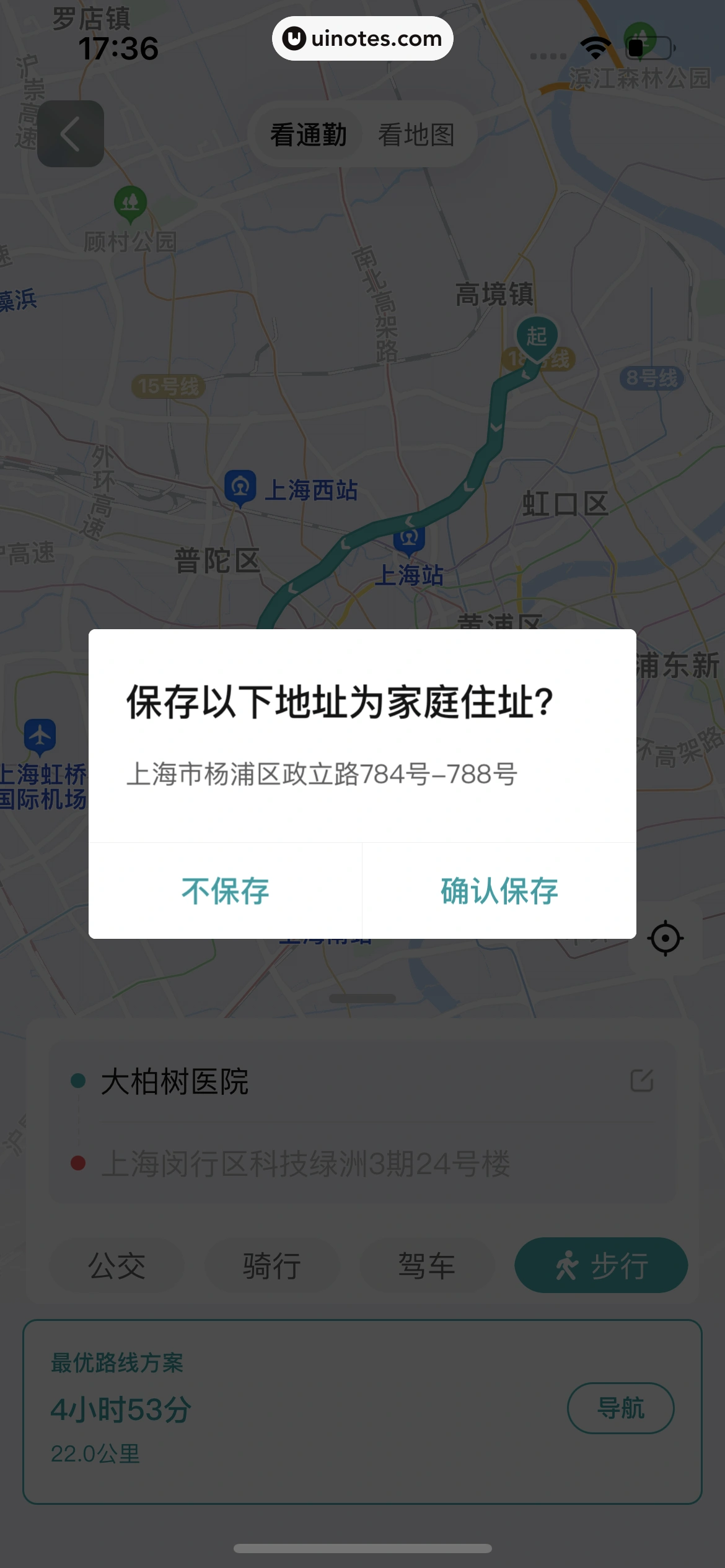Tap the 上海站 station icon on map
This screenshot has width=725, height=1568.
[408, 540]
